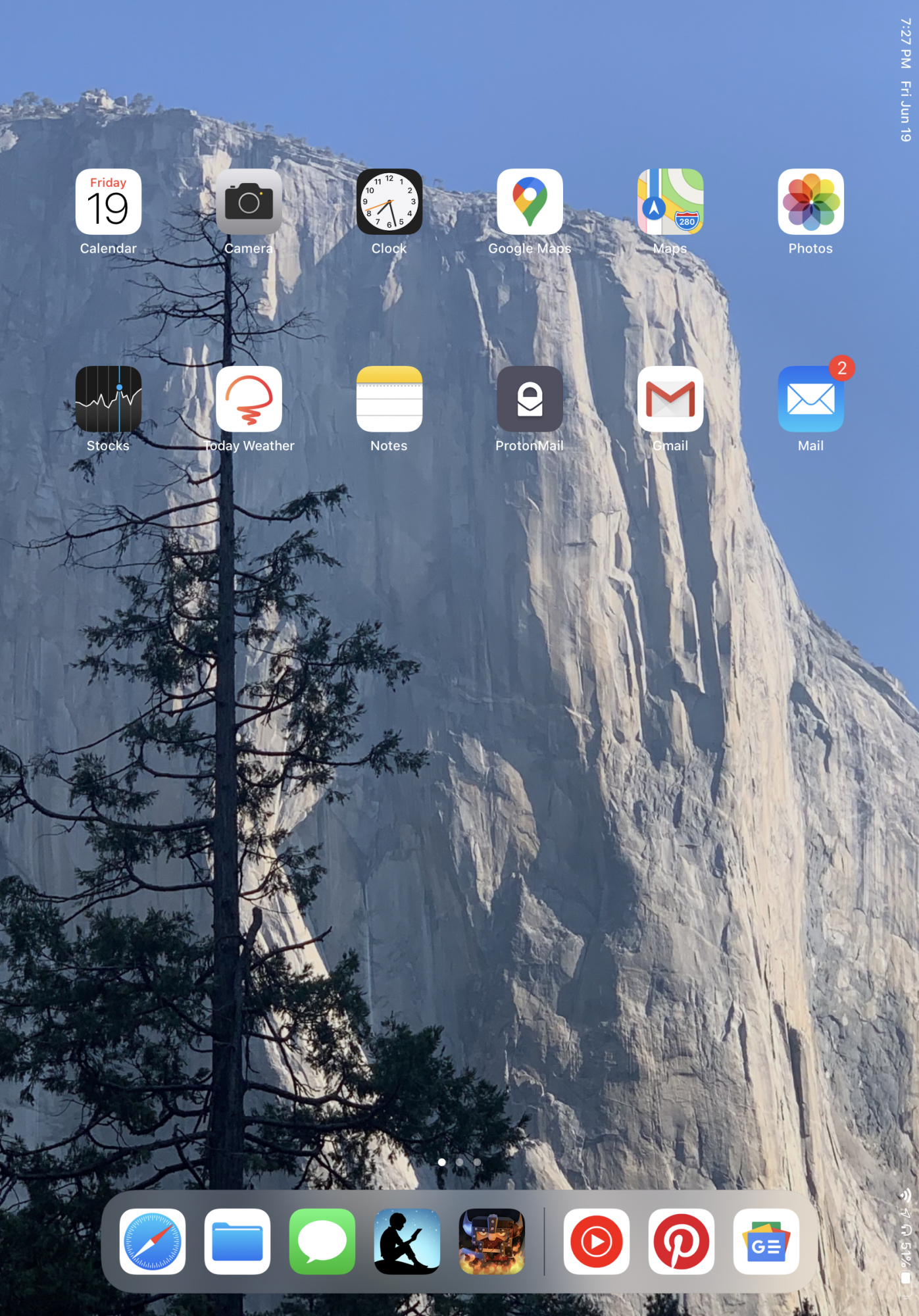Open the Notes app

[x=389, y=399]
